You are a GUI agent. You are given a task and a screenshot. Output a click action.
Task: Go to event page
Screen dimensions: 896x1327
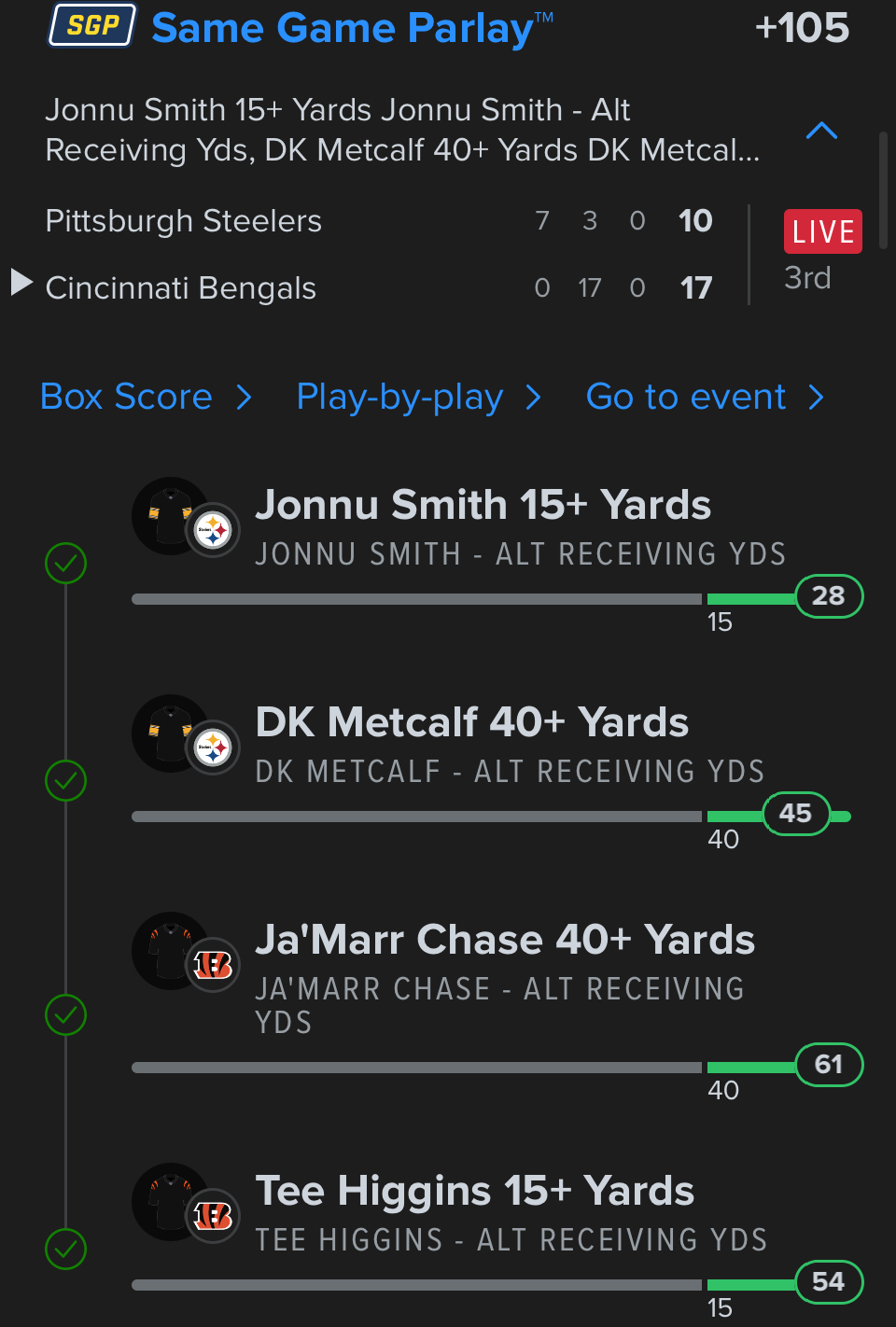click(x=704, y=398)
